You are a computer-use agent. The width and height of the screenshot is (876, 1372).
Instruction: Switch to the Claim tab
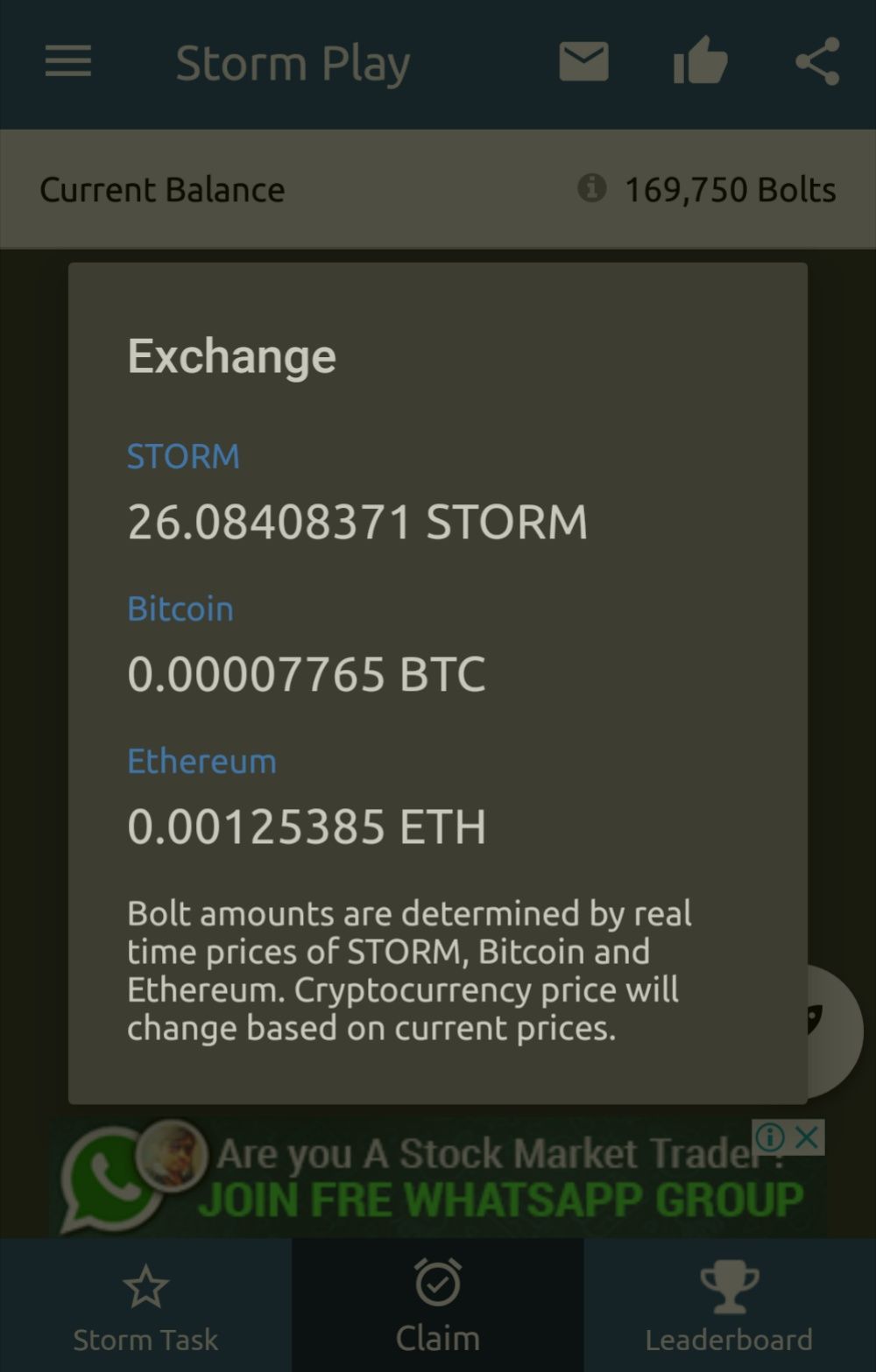tap(438, 1305)
